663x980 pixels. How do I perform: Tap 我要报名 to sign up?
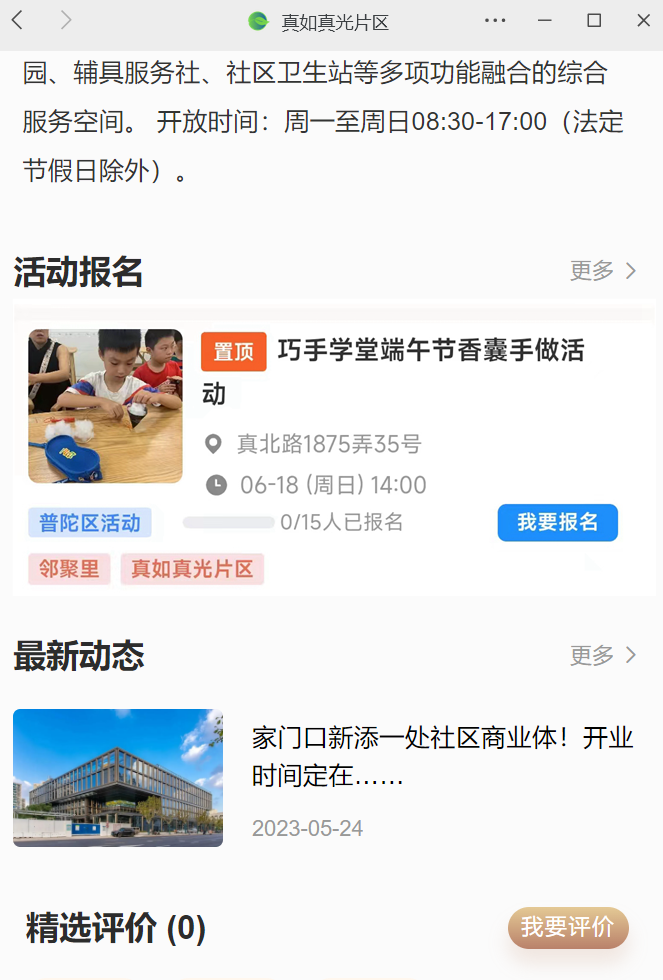557,522
